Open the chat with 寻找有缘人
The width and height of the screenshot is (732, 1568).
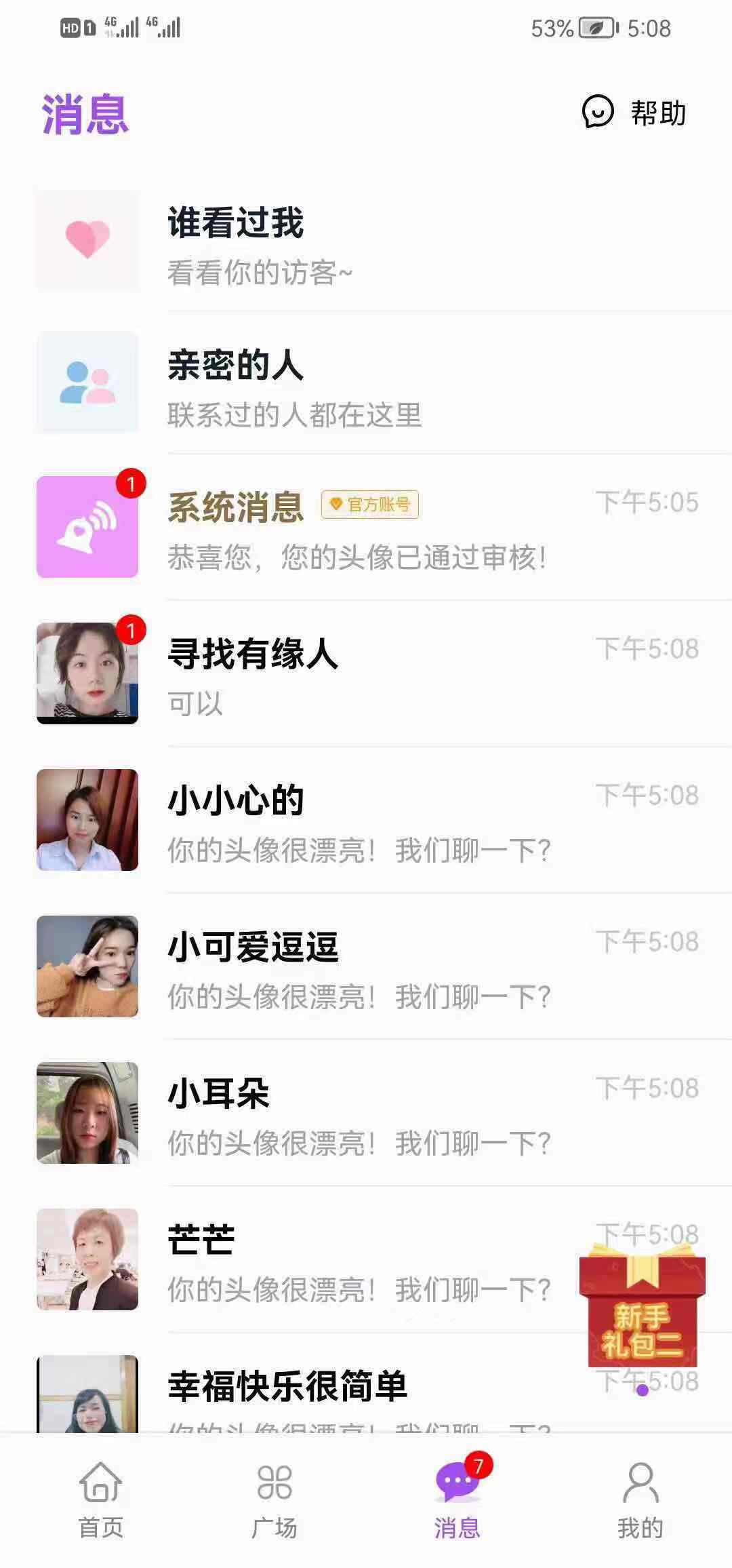click(366, 673)
